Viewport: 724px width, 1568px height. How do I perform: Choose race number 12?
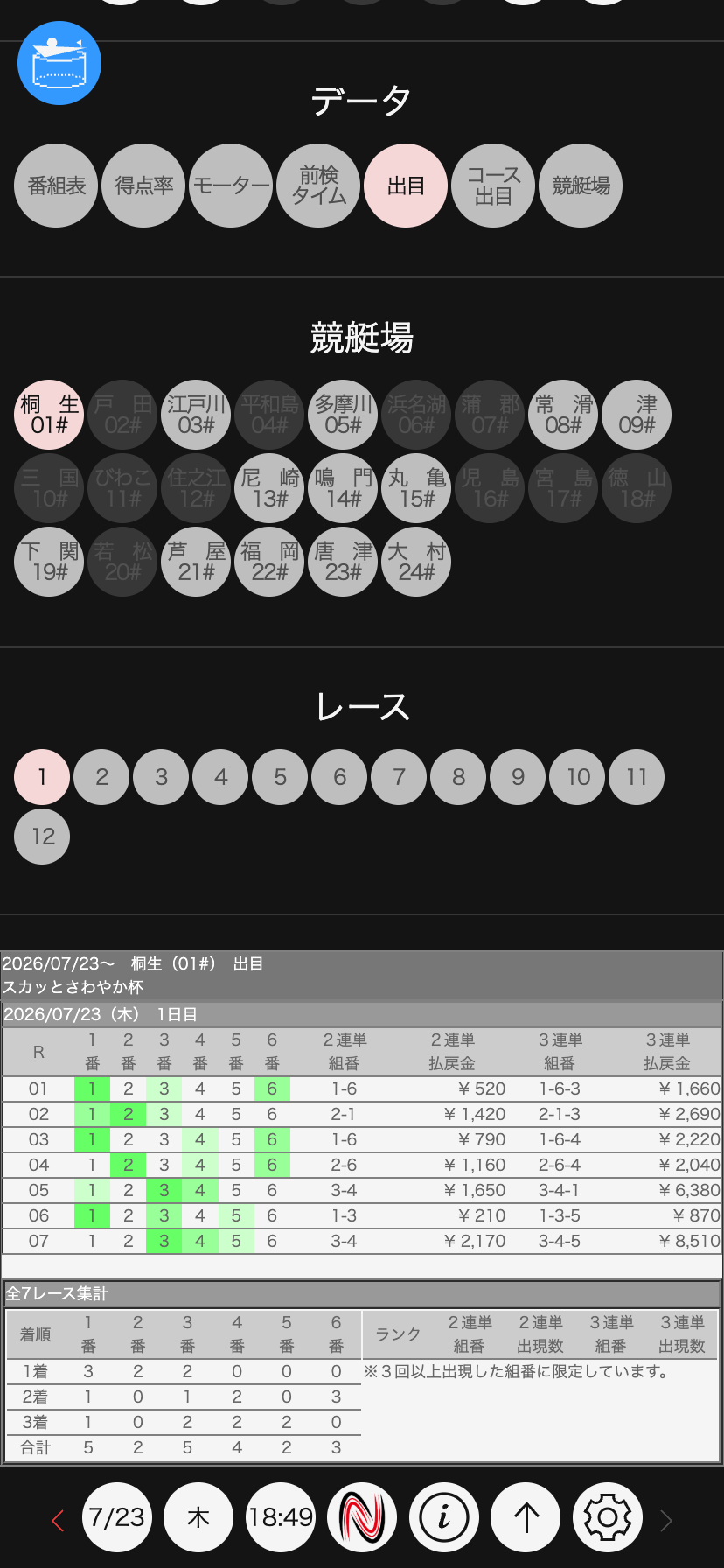42,836
